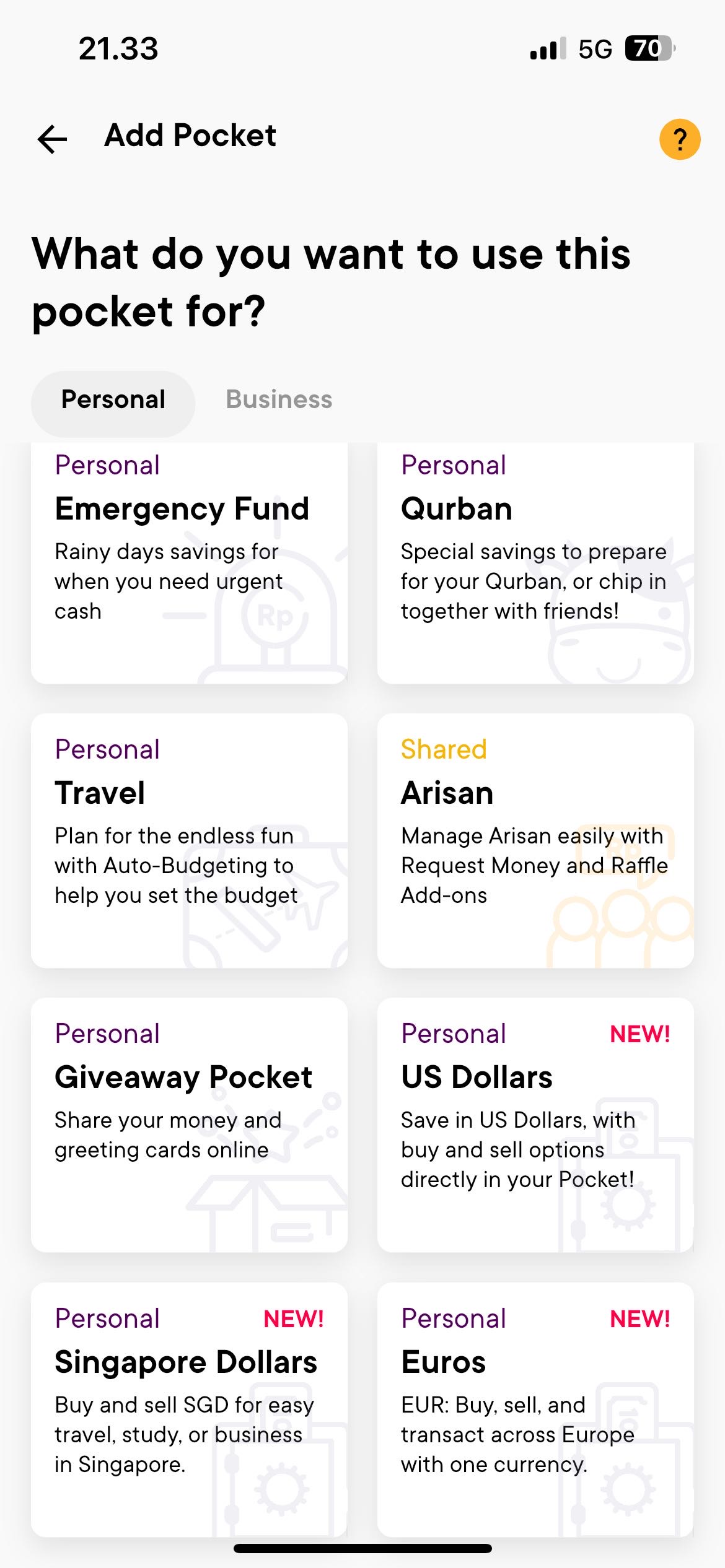Choose the Emergency Fund pocket

[x=189, y=564]
